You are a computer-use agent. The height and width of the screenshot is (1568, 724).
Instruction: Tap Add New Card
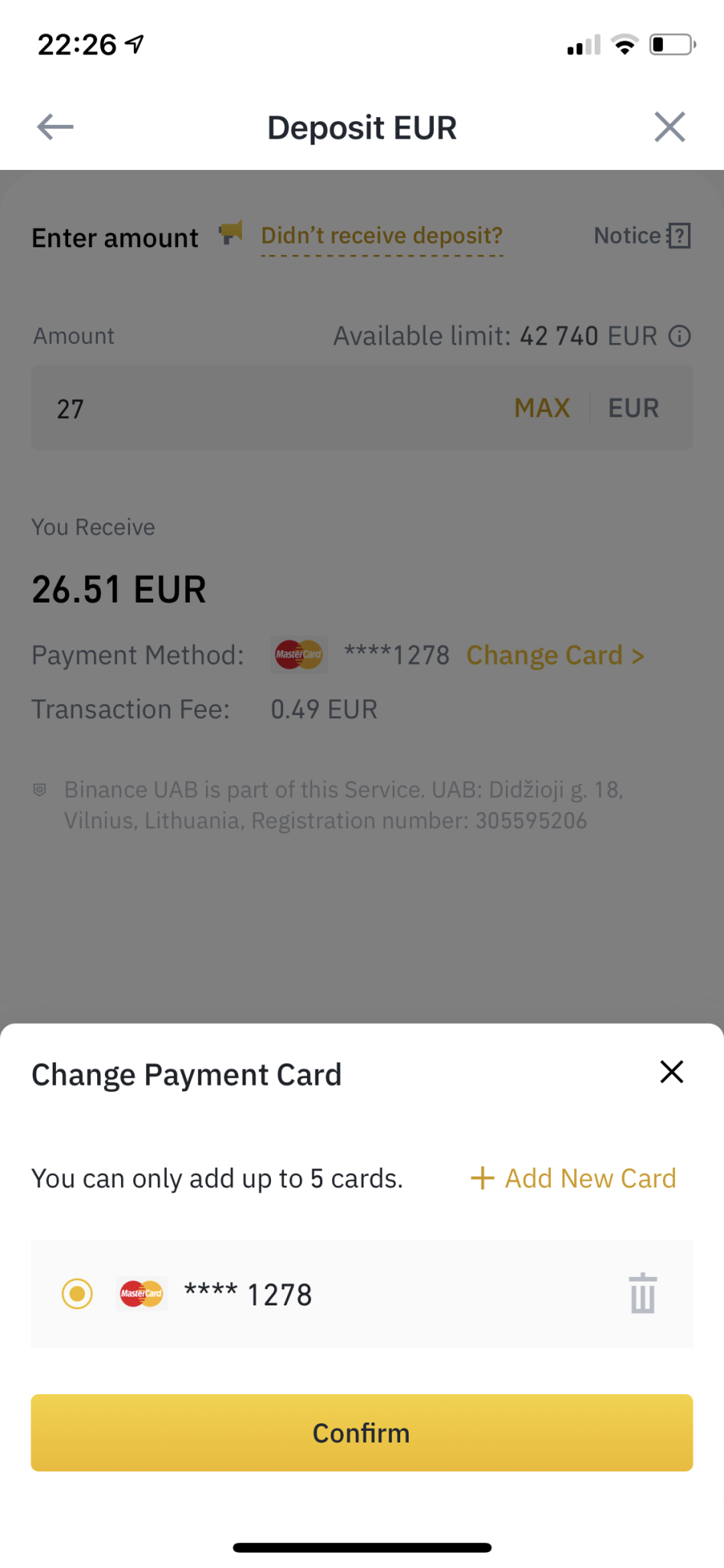click(573, 1178)
